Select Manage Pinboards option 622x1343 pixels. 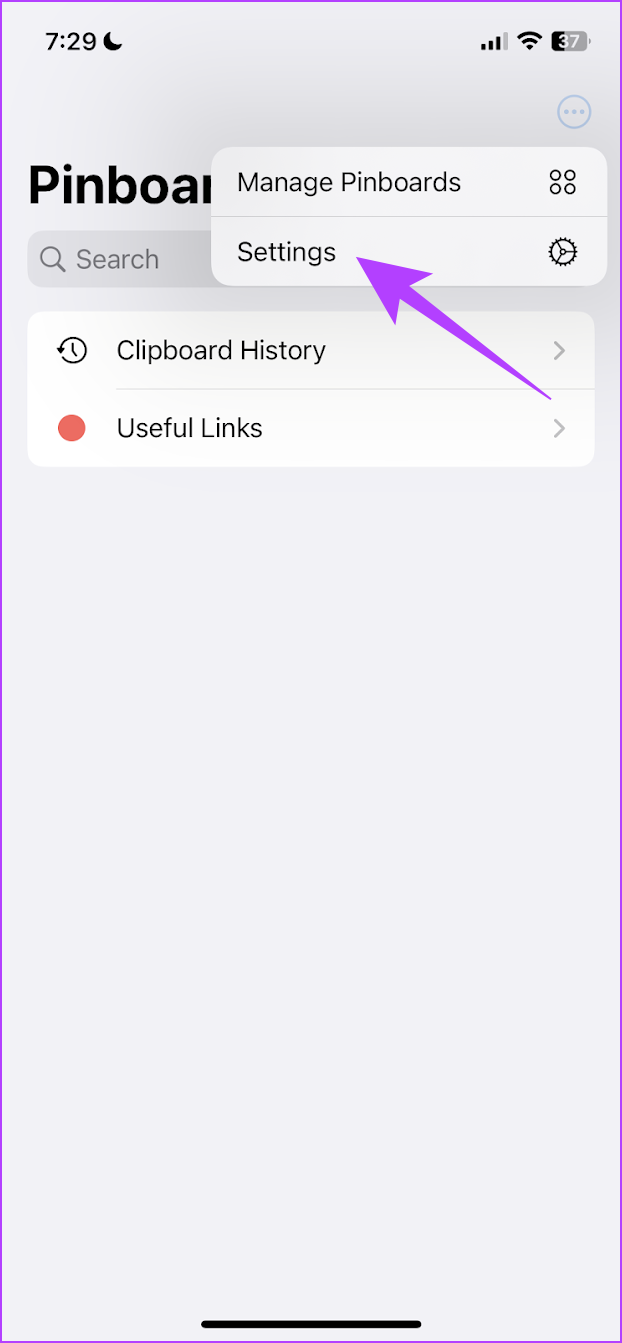pyautogui.click(x=409, y=182)
